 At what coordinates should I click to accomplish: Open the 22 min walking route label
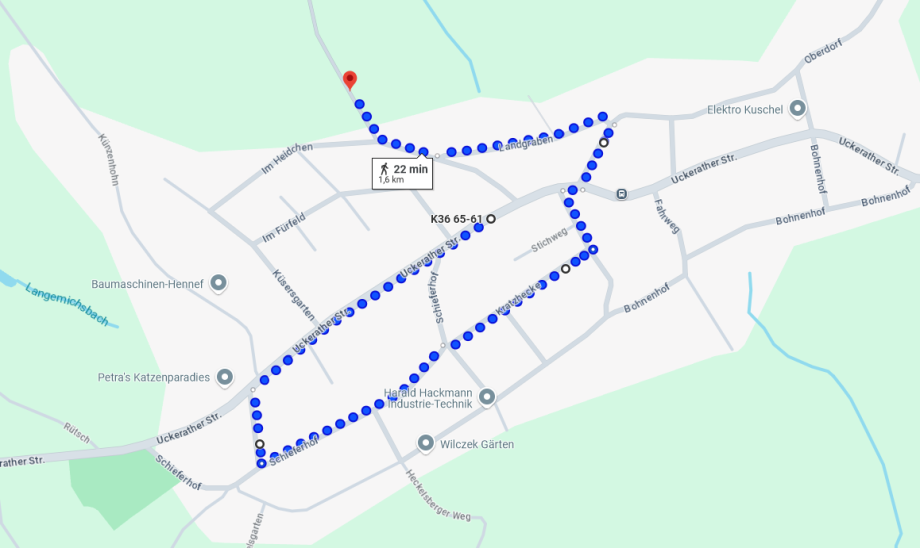tap(403, 173)
